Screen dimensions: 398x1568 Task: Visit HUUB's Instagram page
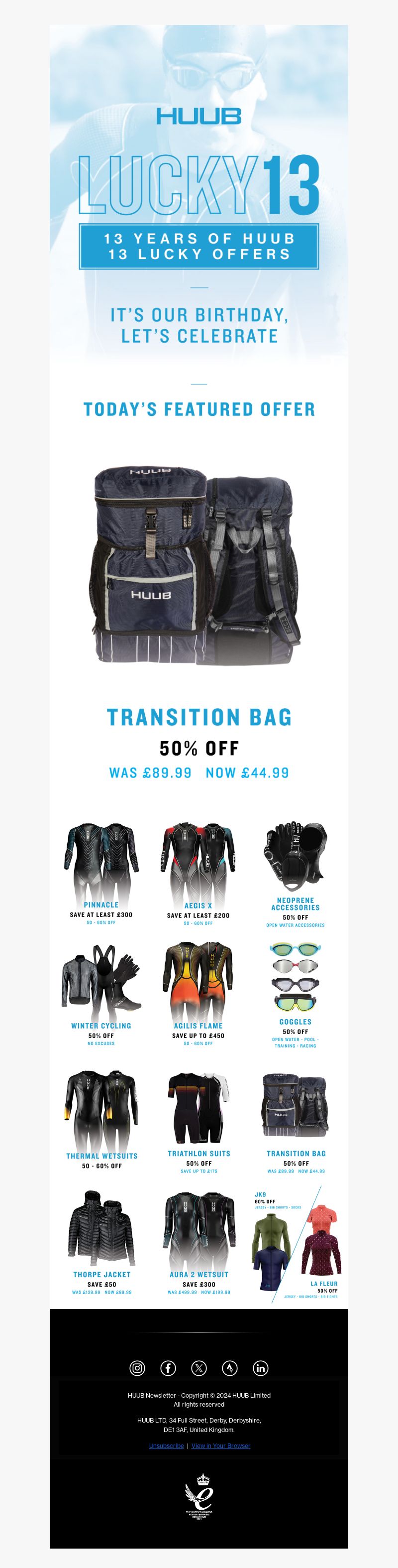(x=137, y=1368)
